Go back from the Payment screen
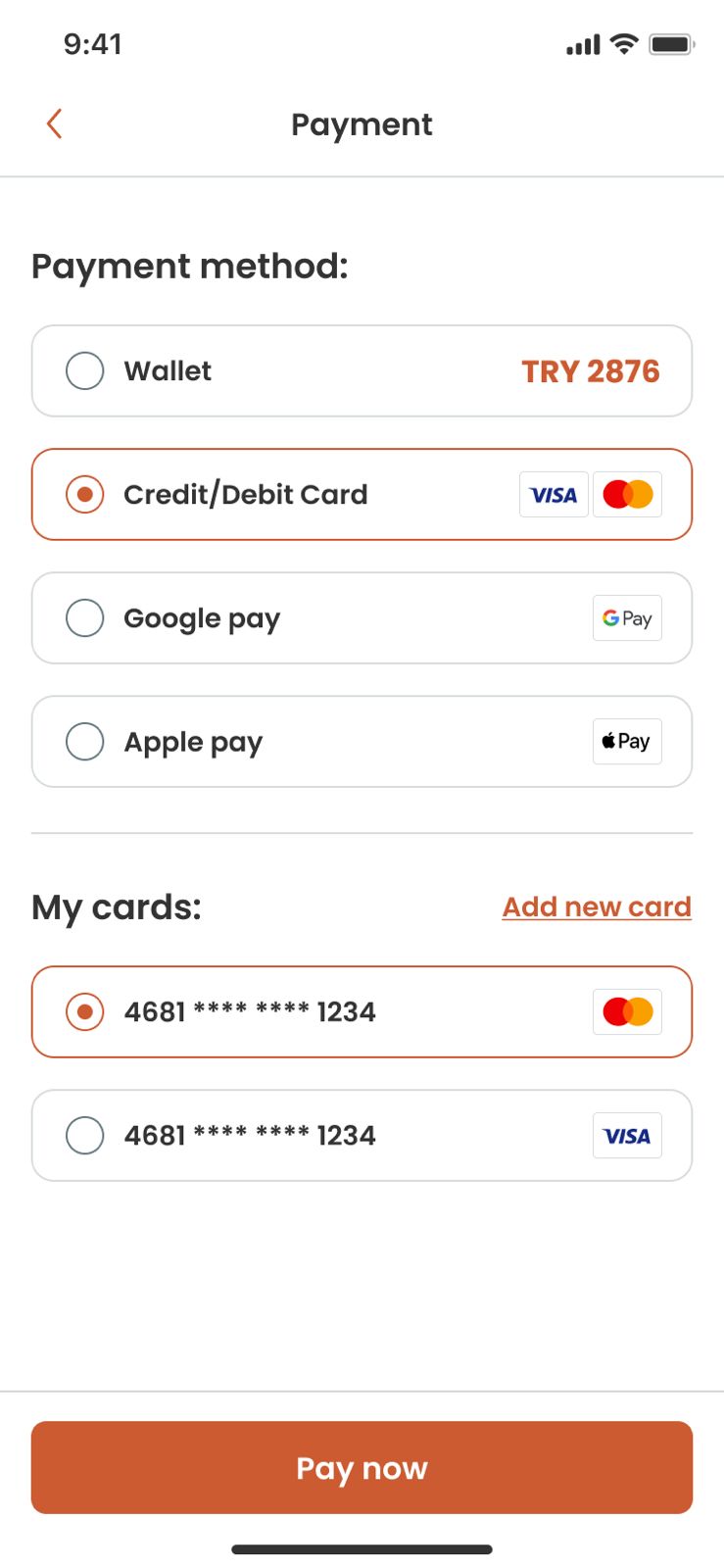 [54, 124]
